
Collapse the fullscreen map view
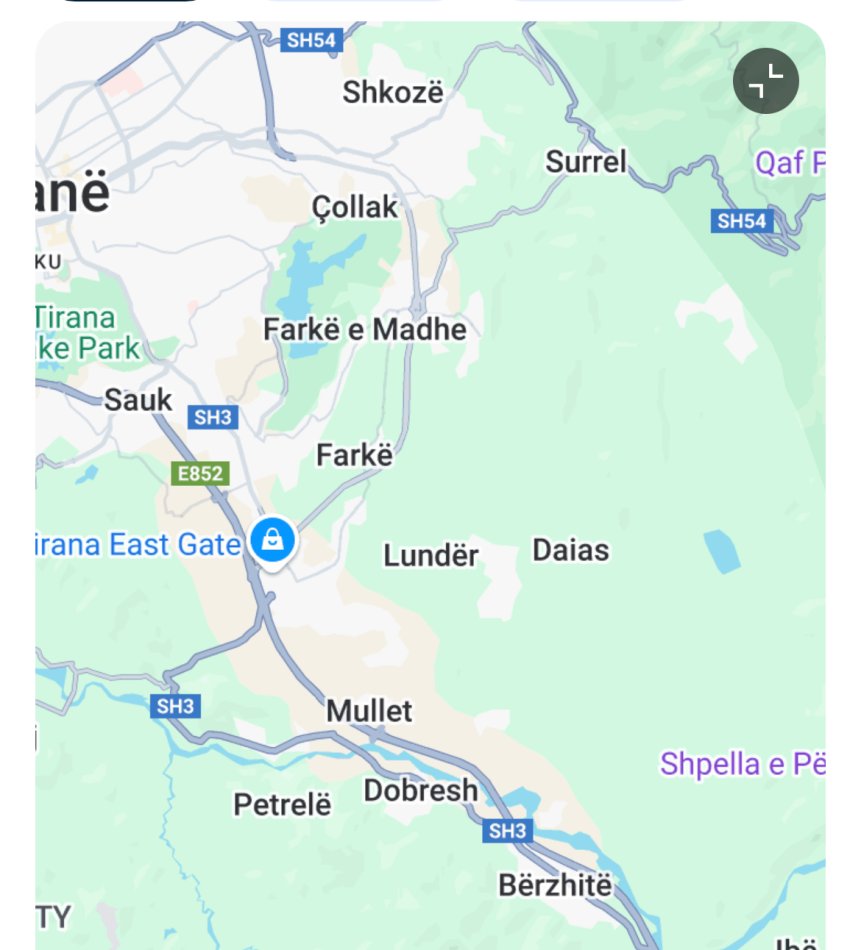click(x=765, y=80)
